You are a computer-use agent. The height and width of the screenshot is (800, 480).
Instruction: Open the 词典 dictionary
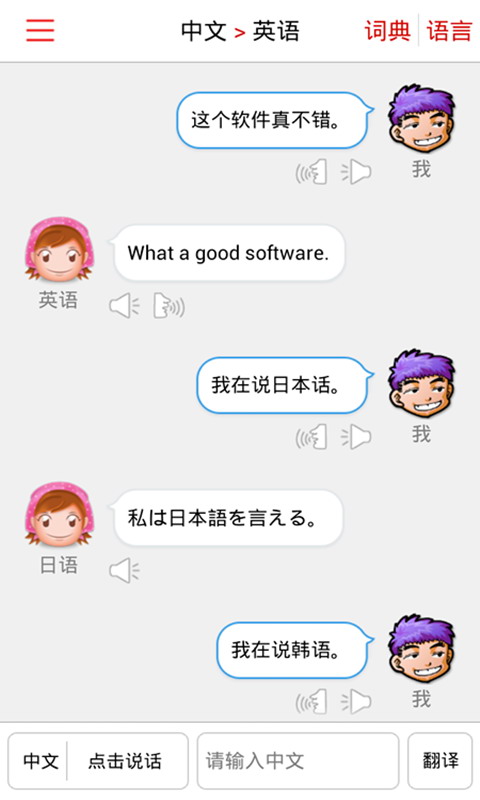click(387, 31)
